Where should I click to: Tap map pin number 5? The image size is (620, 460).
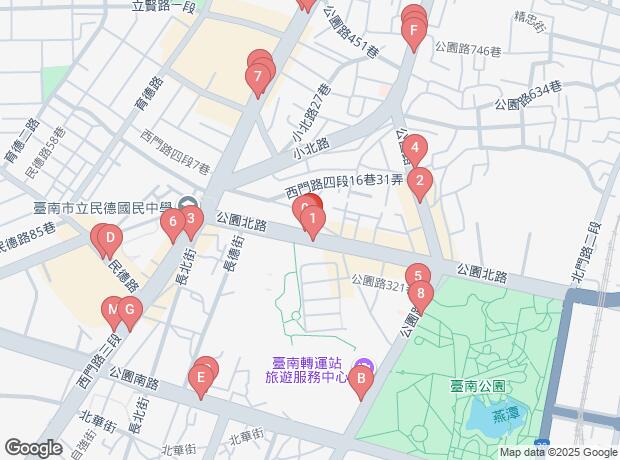pos(418,277)
